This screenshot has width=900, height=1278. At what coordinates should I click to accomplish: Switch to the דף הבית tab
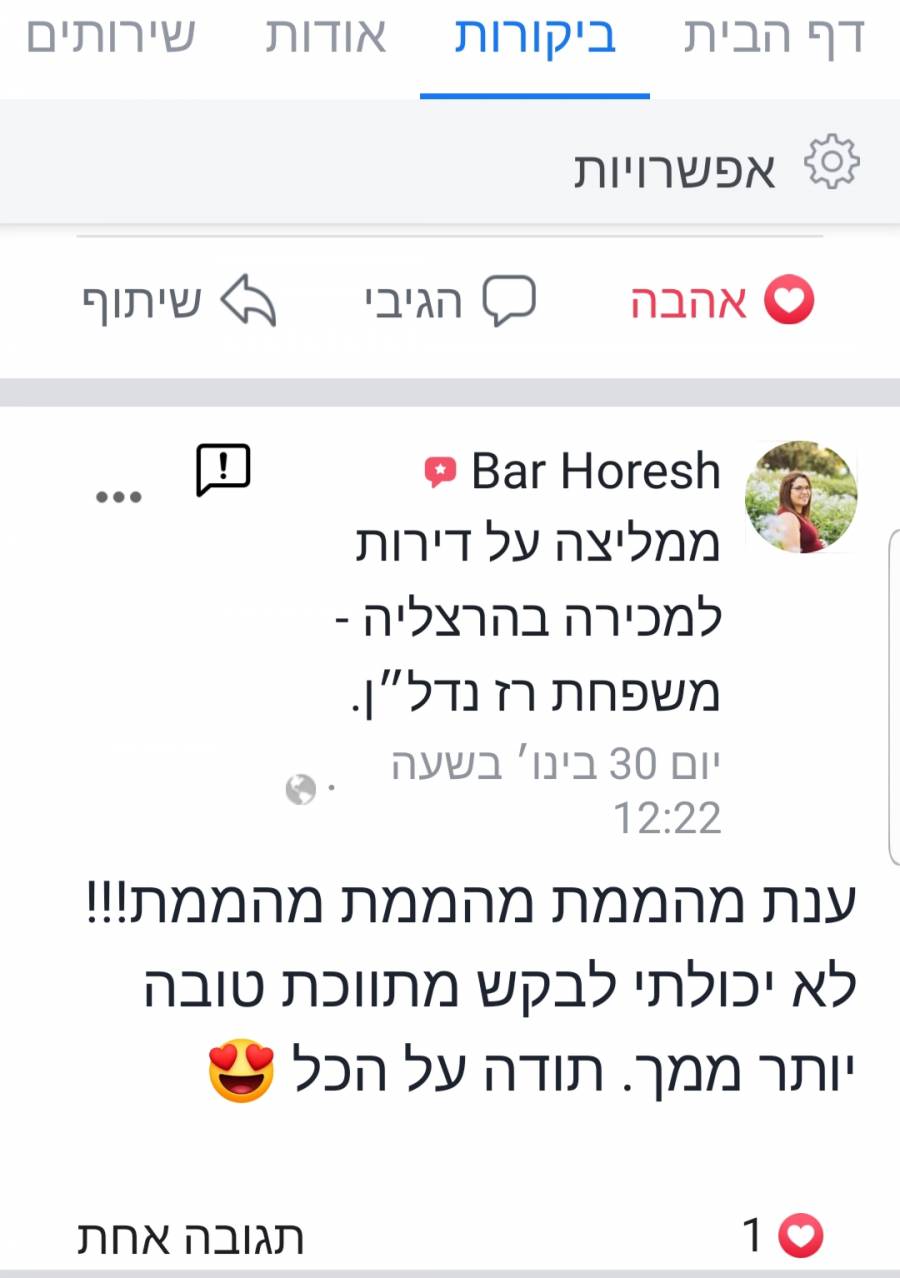tap(772, 37)
